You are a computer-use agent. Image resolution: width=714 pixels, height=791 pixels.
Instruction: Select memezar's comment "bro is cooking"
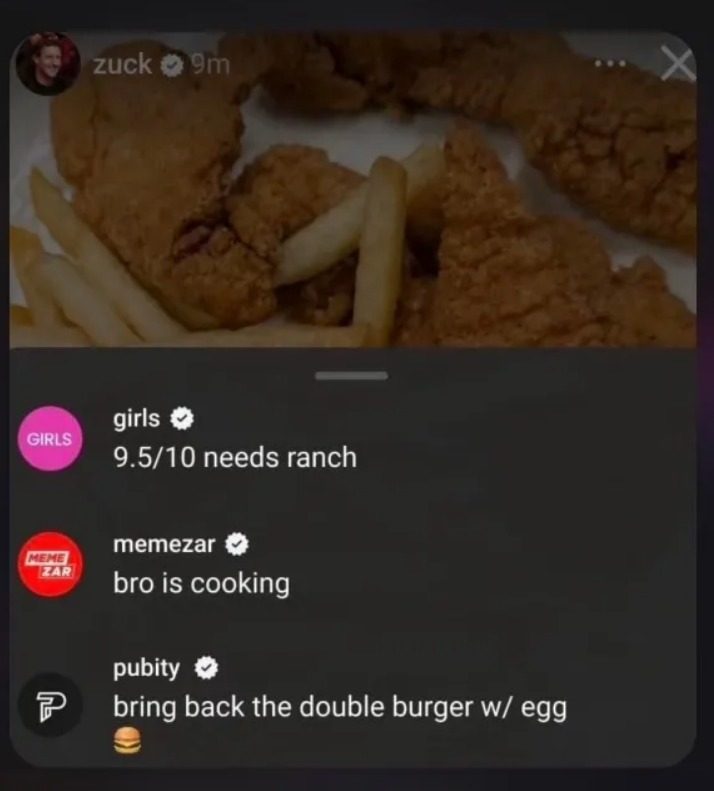click(x=201, y=584)
